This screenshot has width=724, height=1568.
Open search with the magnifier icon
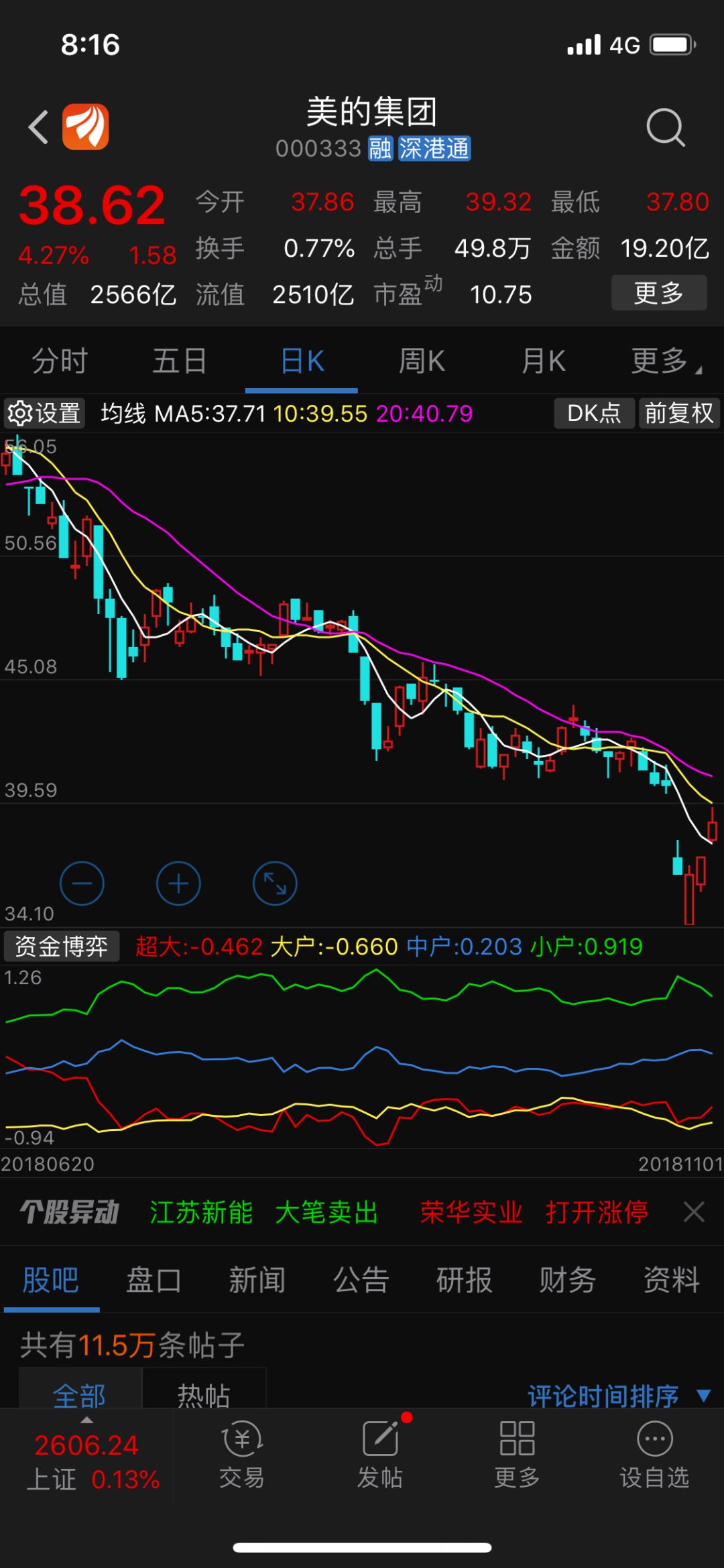tap(666, 127)
